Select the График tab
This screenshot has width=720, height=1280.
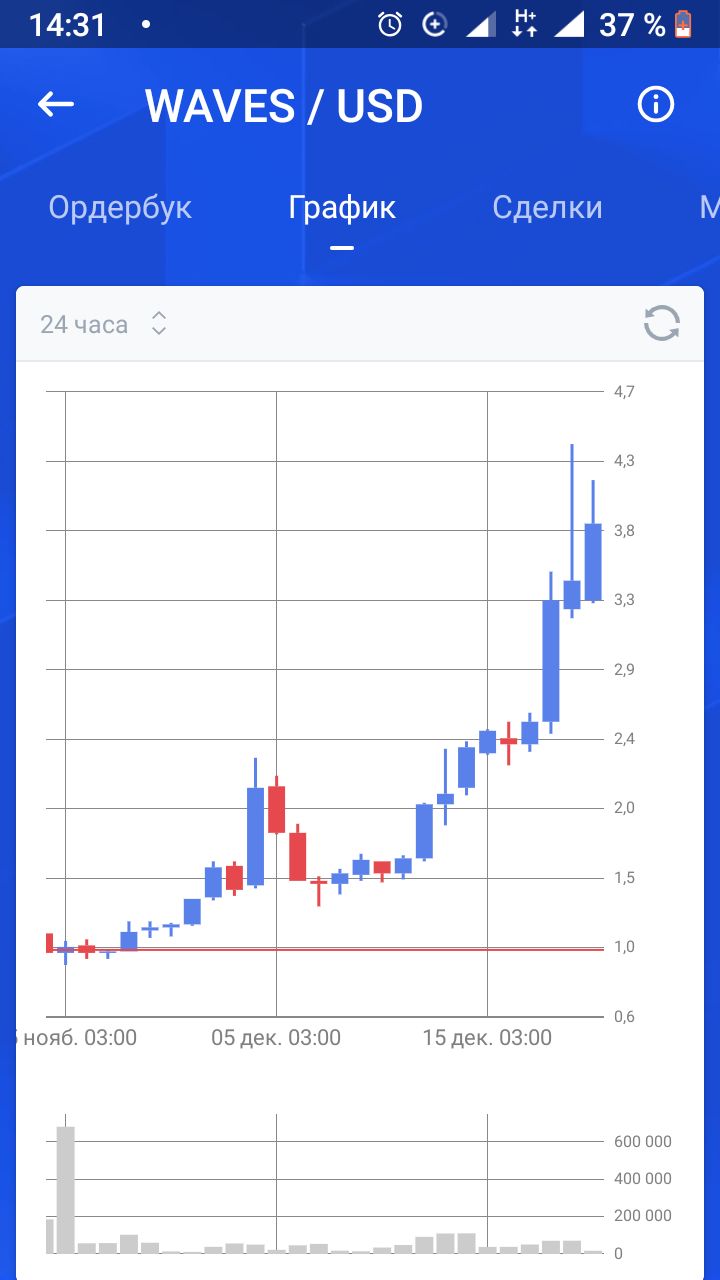click(342, 207)
